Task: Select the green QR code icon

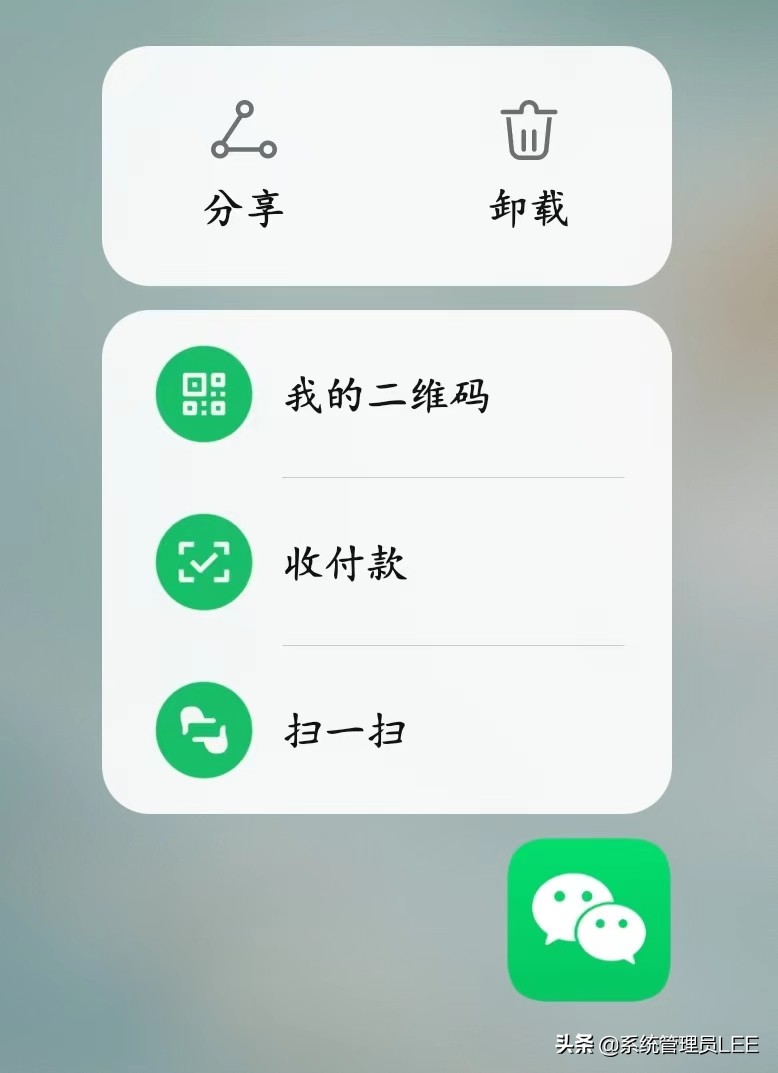Action: pyautogui.click(x=203, y=394)
